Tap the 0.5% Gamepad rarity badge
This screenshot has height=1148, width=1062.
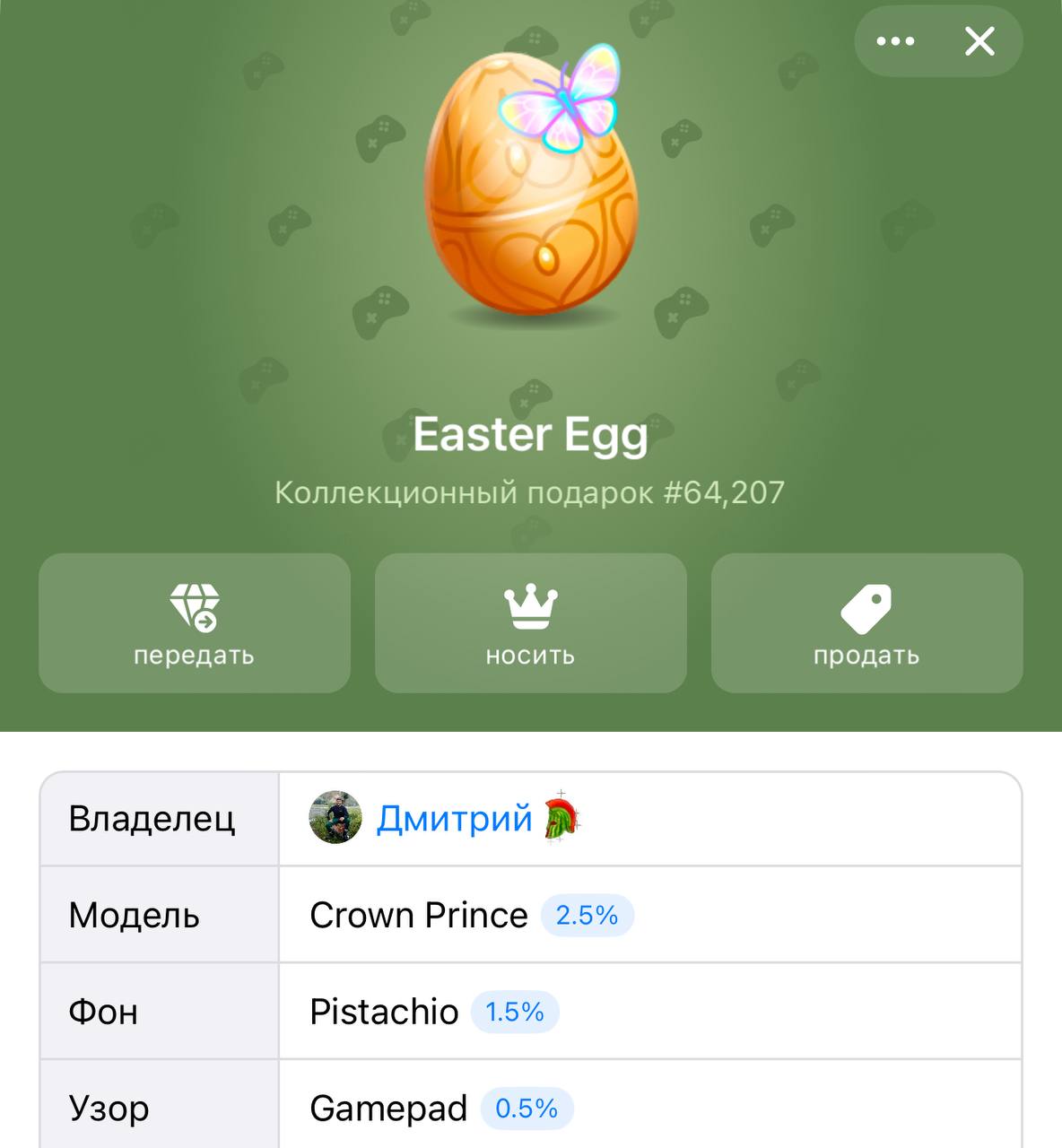tap(527, 1109)
